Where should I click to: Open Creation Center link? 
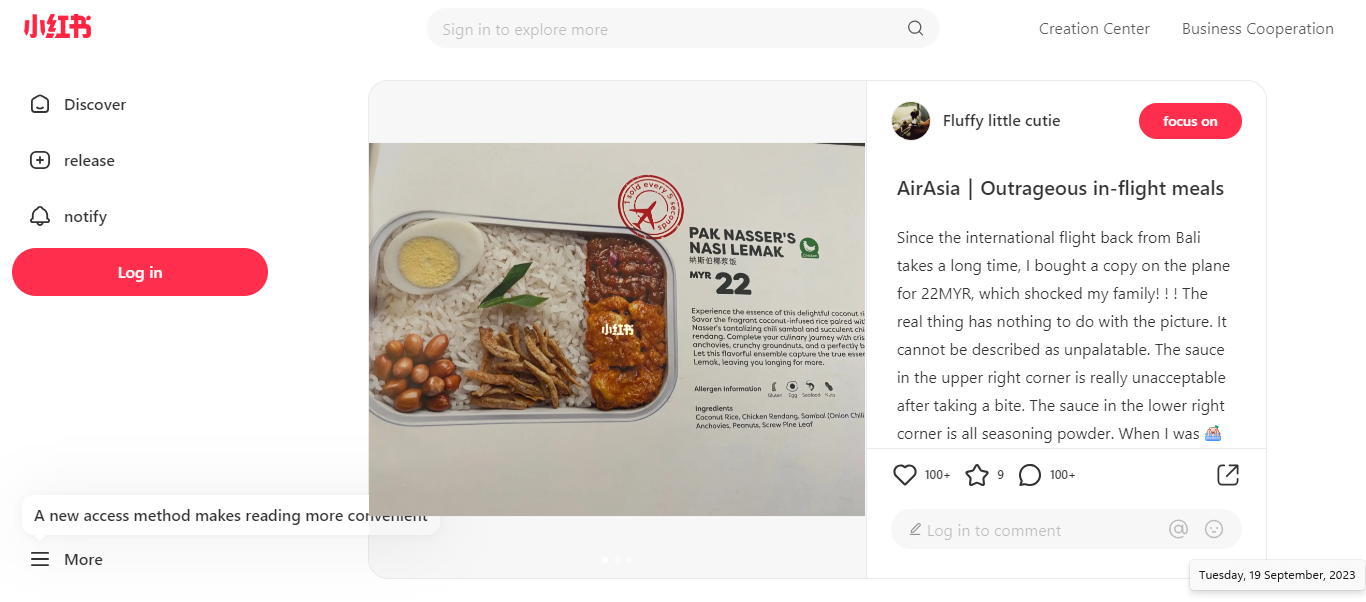1094,29
